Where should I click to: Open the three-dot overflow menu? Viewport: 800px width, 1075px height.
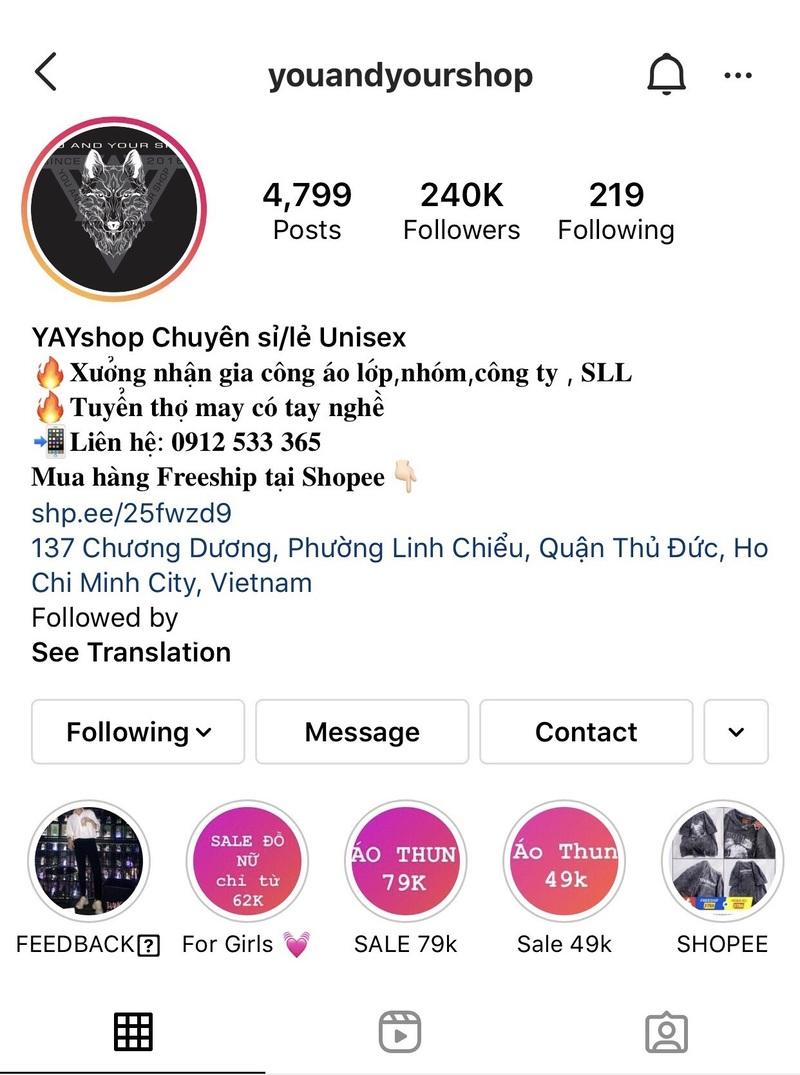738,75
